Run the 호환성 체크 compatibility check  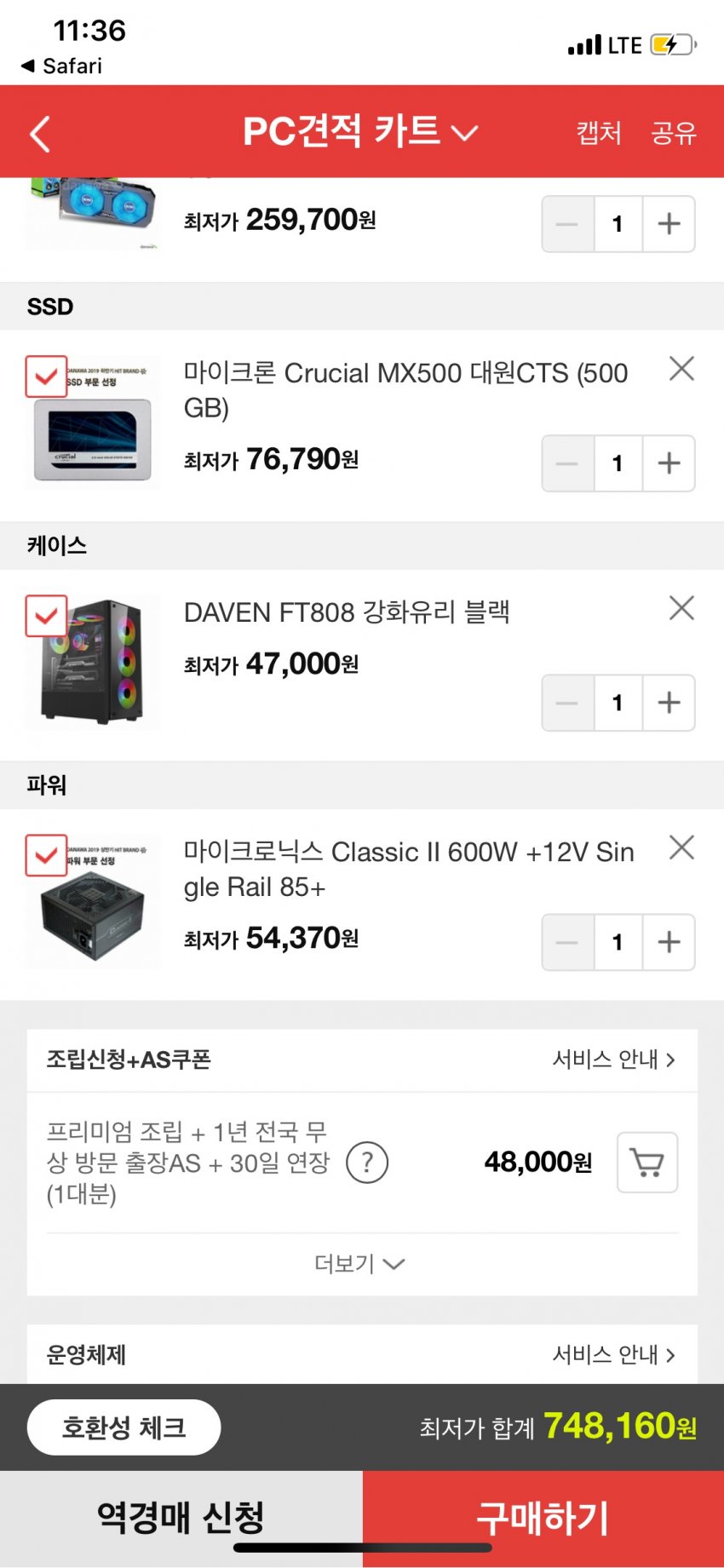coord(124,1427)
